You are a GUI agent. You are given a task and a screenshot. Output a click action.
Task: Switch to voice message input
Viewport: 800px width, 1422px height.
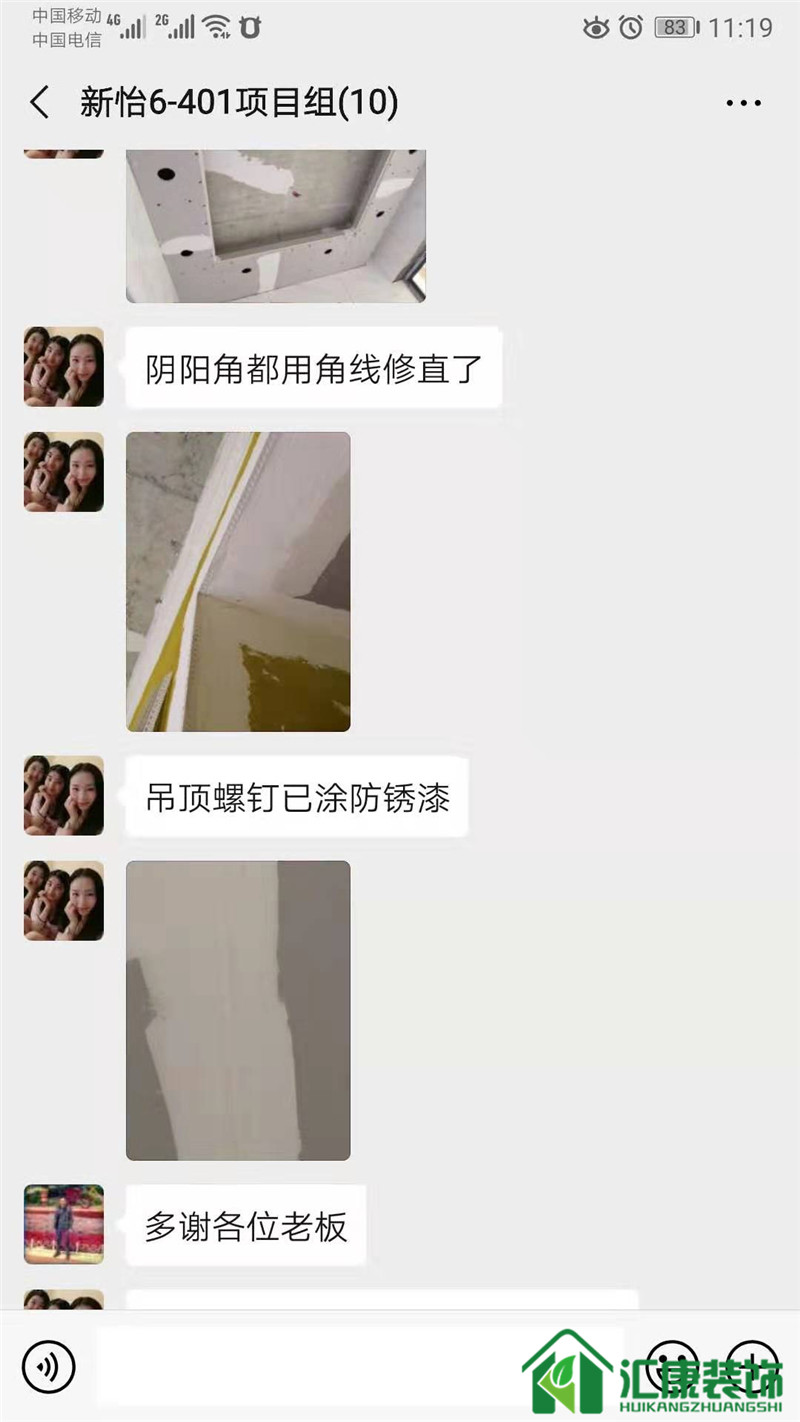click(48, 1366)
